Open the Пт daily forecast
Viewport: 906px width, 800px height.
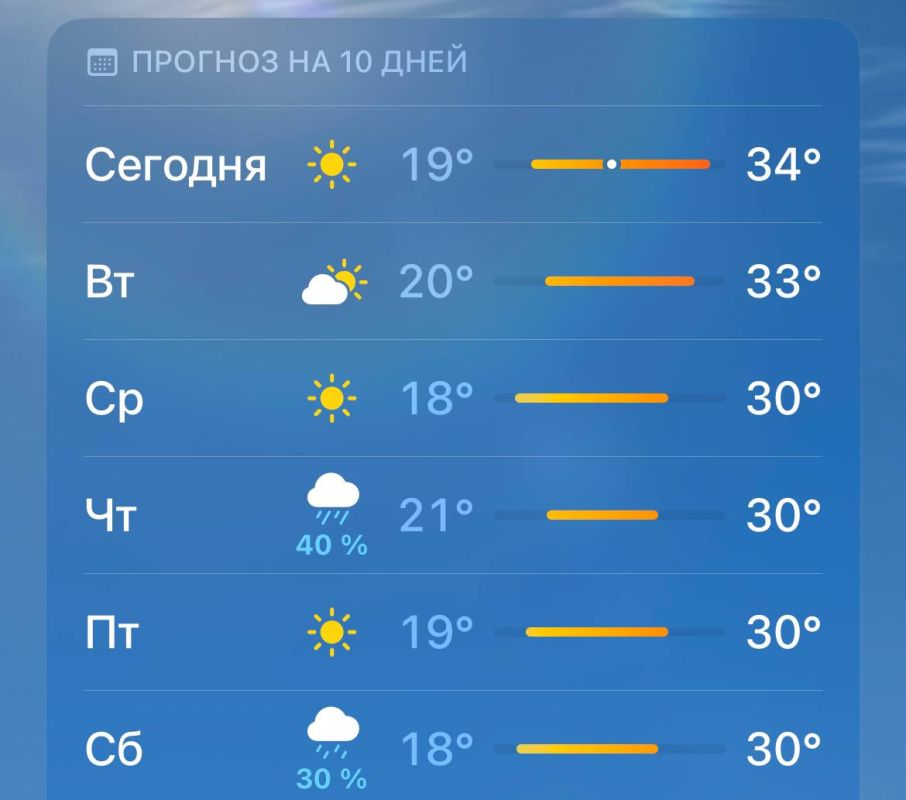(x=452, y=632)
